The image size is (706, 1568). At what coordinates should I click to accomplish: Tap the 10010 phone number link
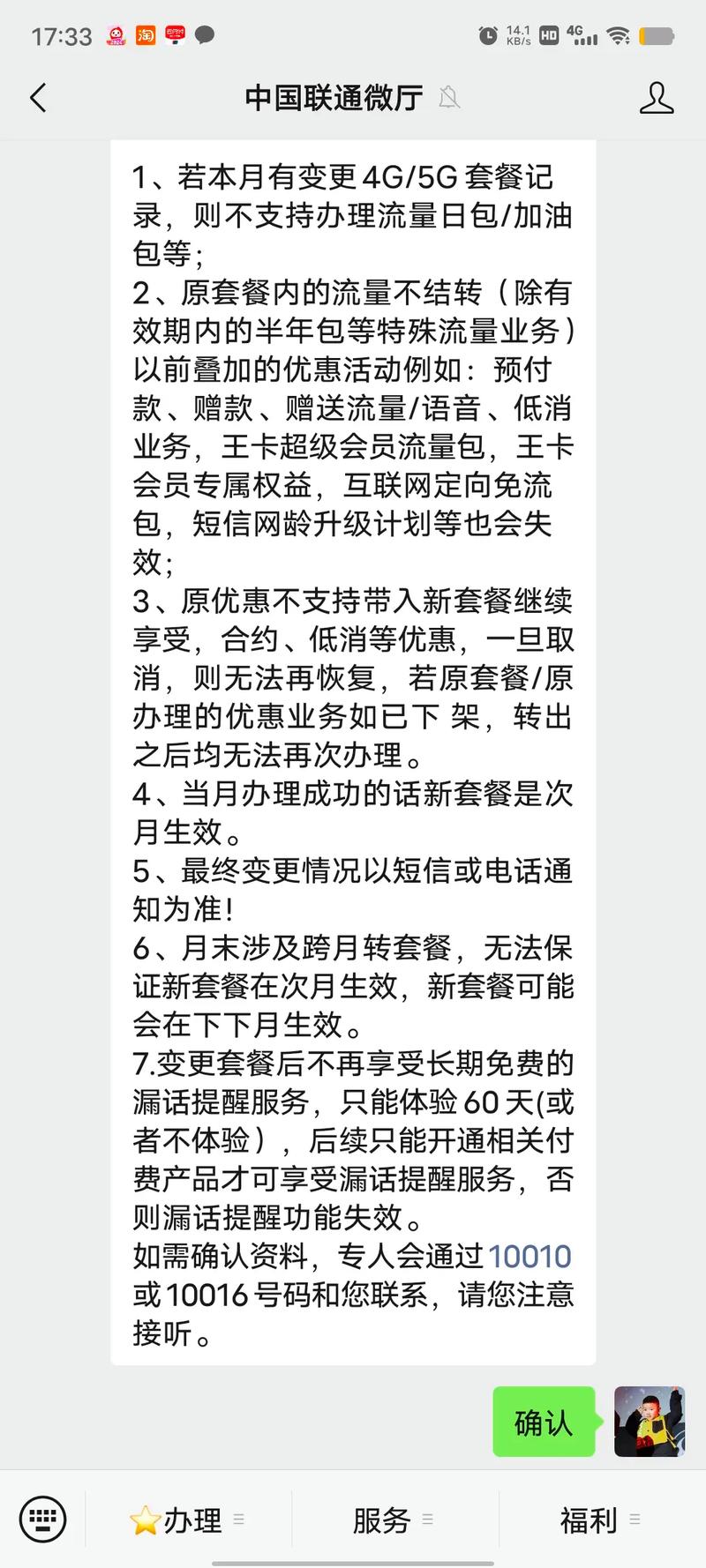click(x=529, y=1256)
